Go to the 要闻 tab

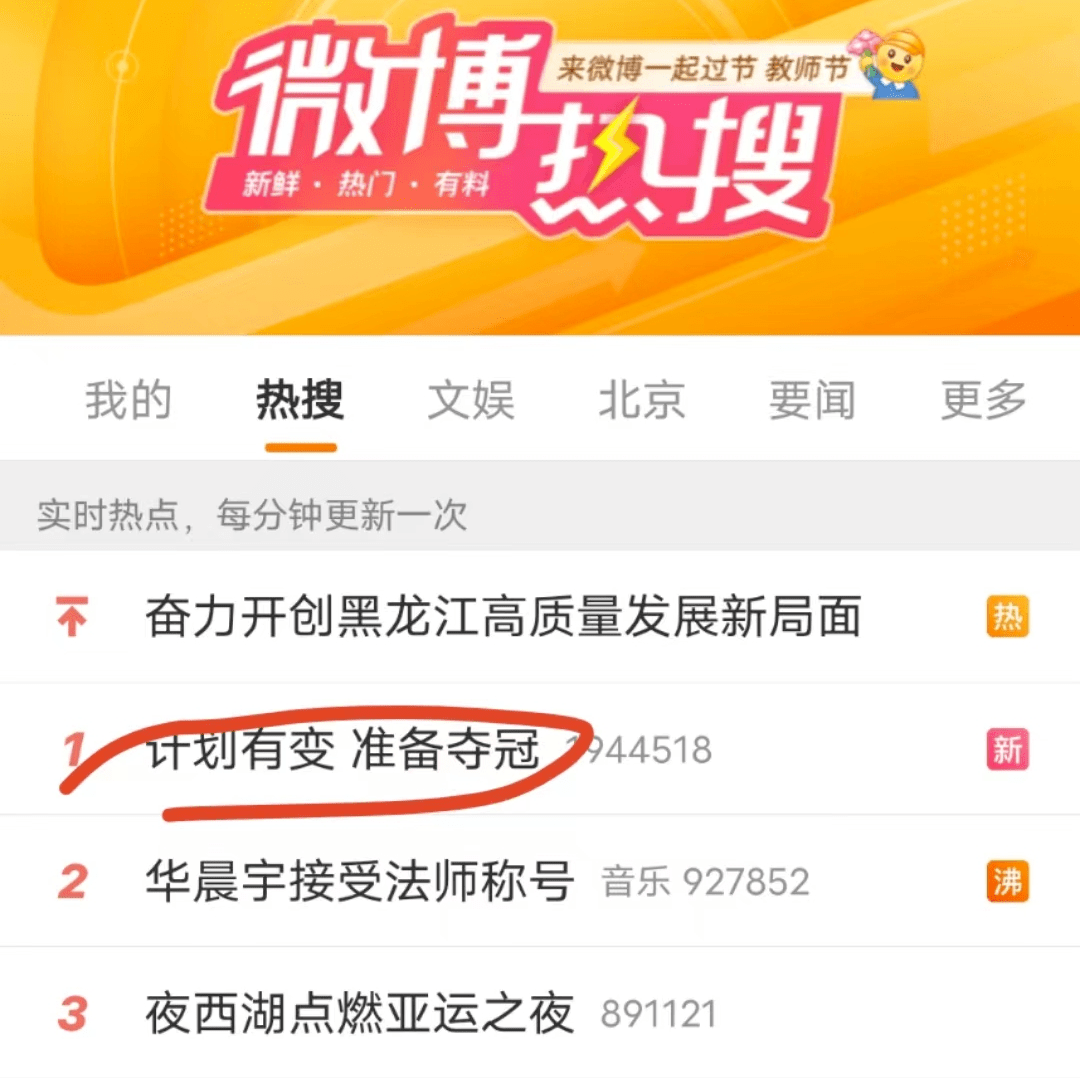tap(812, 400)
